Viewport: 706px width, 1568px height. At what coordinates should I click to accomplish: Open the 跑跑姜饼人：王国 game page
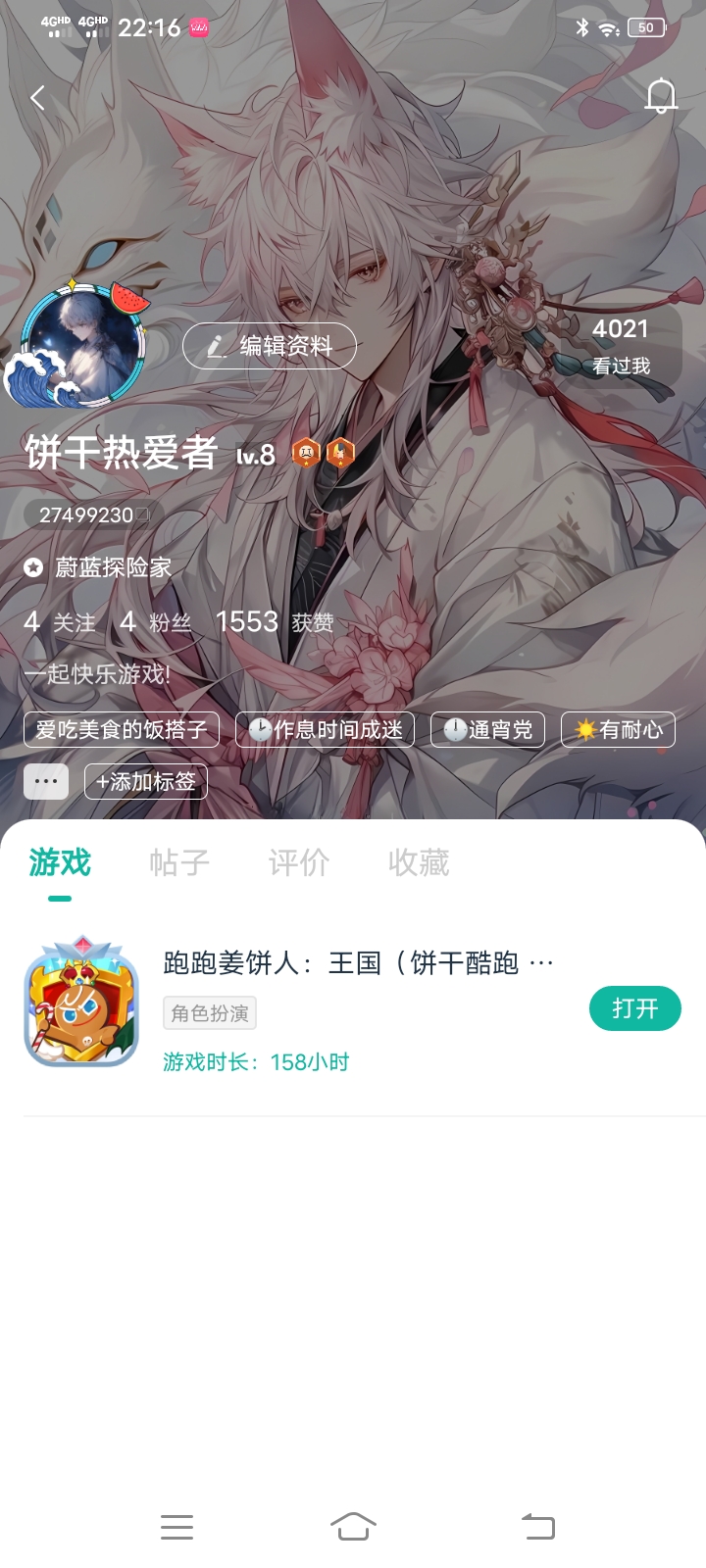click(343, 962)
